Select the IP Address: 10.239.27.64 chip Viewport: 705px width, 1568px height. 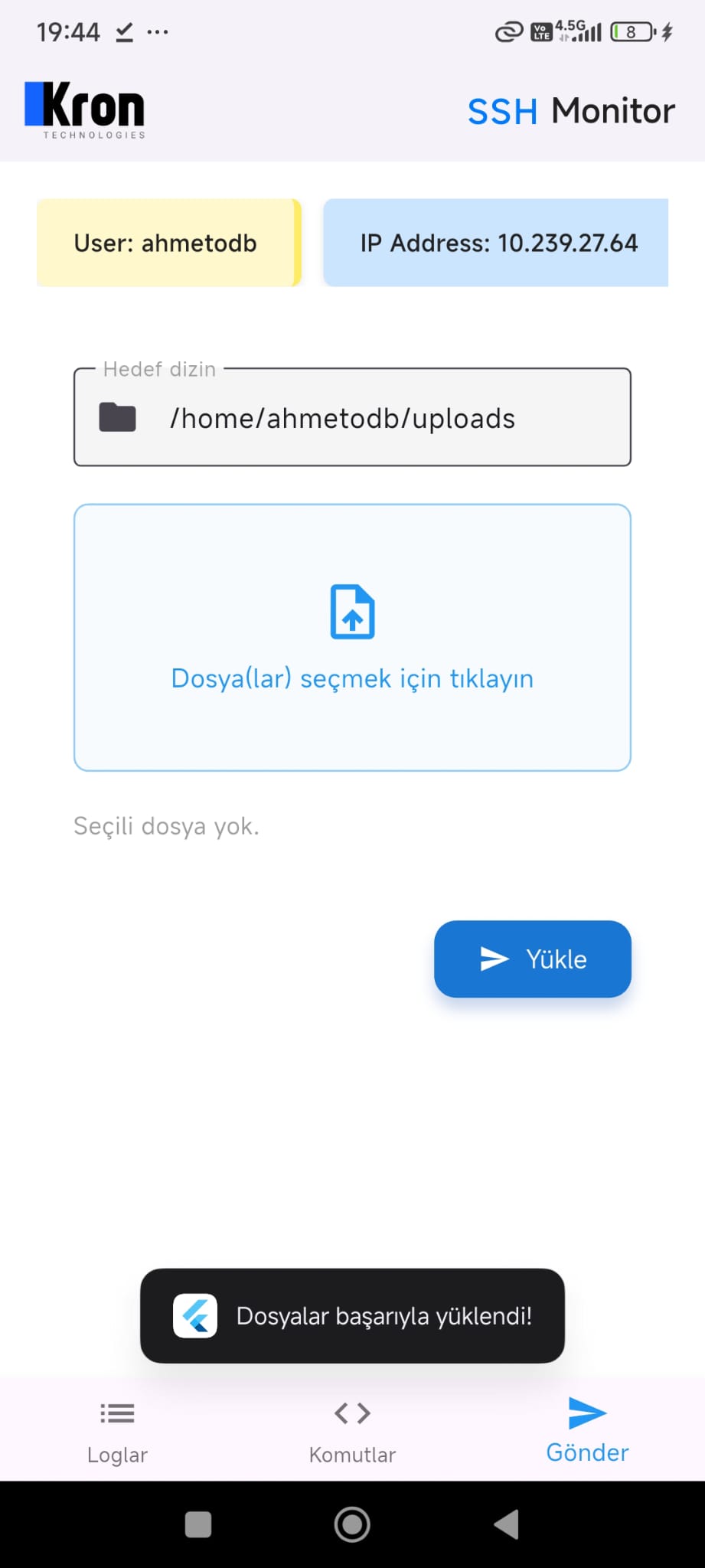496,243
